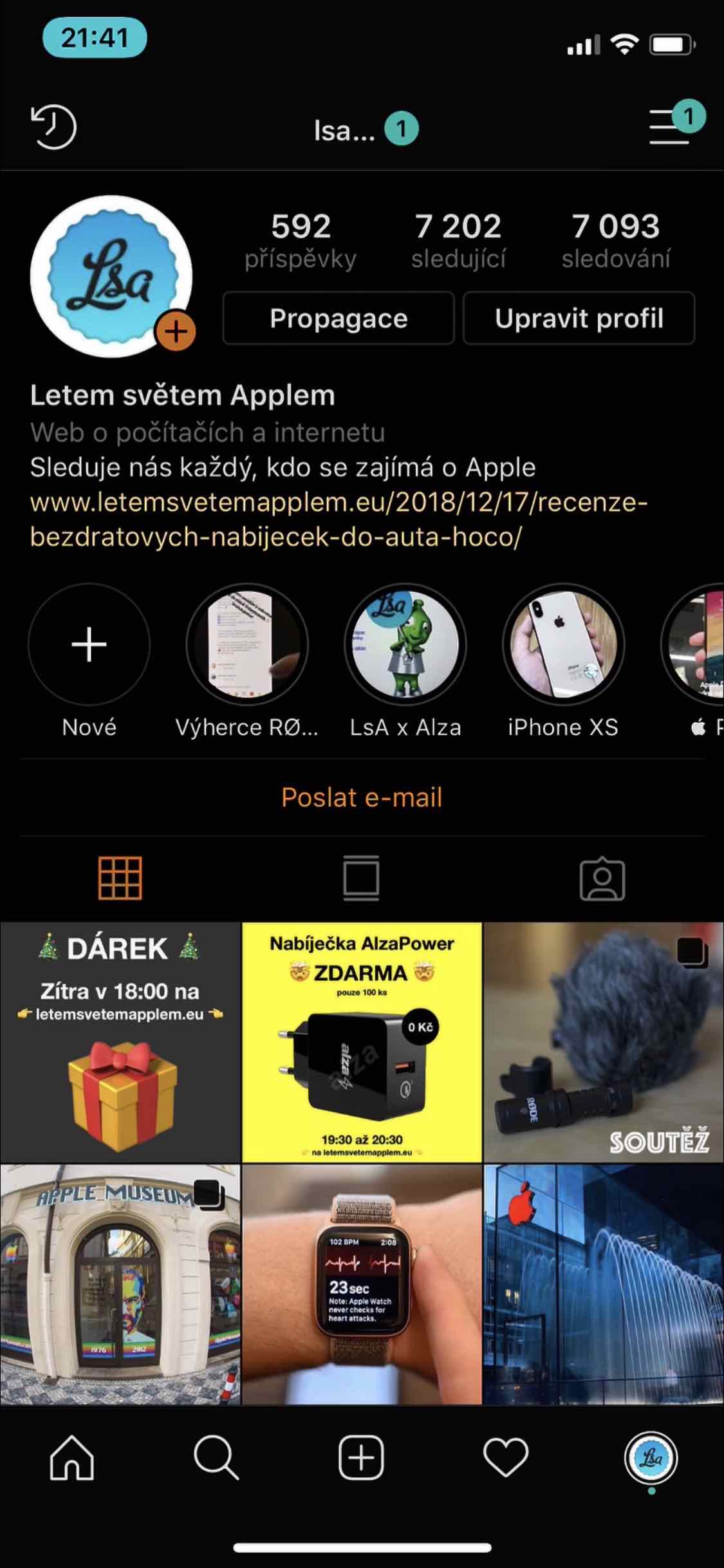
Task: Create a new highlight with Nové
Action: pyautogui.click(x=89, y=645)
